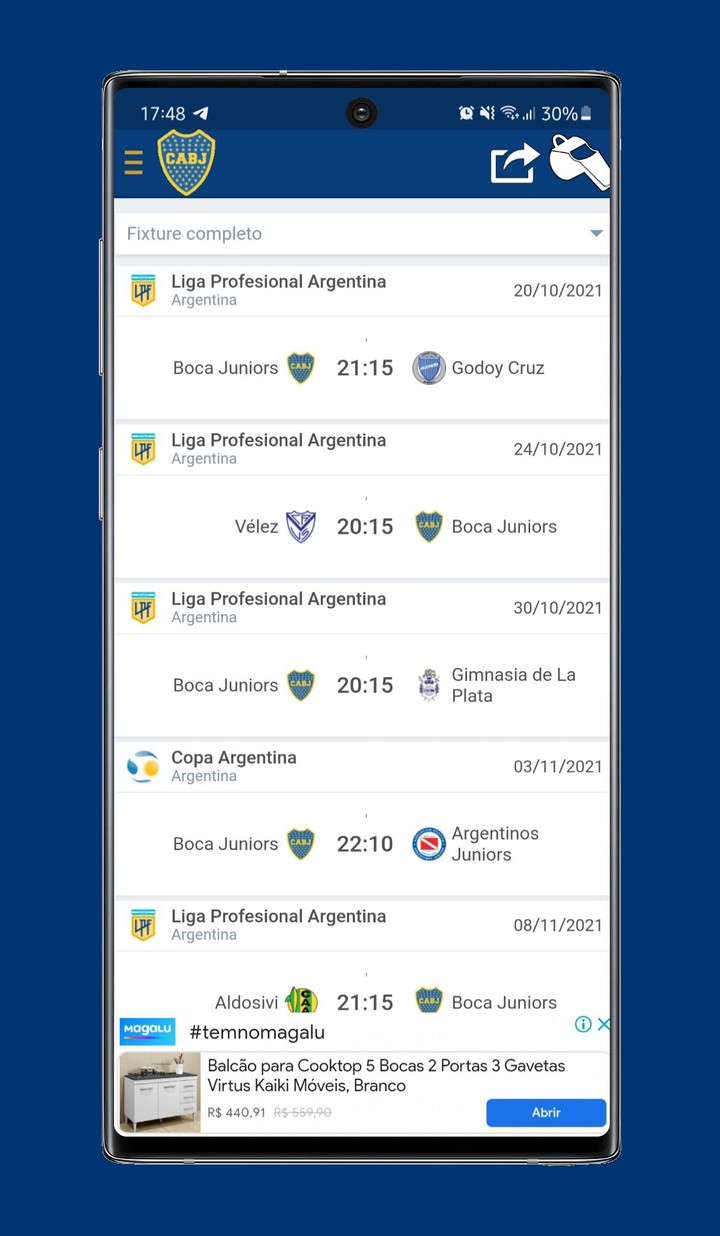The image size is (720, 1236).
Task: Tap the Liga Profesional Argentina league logo
Action: click(x=143, y=289)
